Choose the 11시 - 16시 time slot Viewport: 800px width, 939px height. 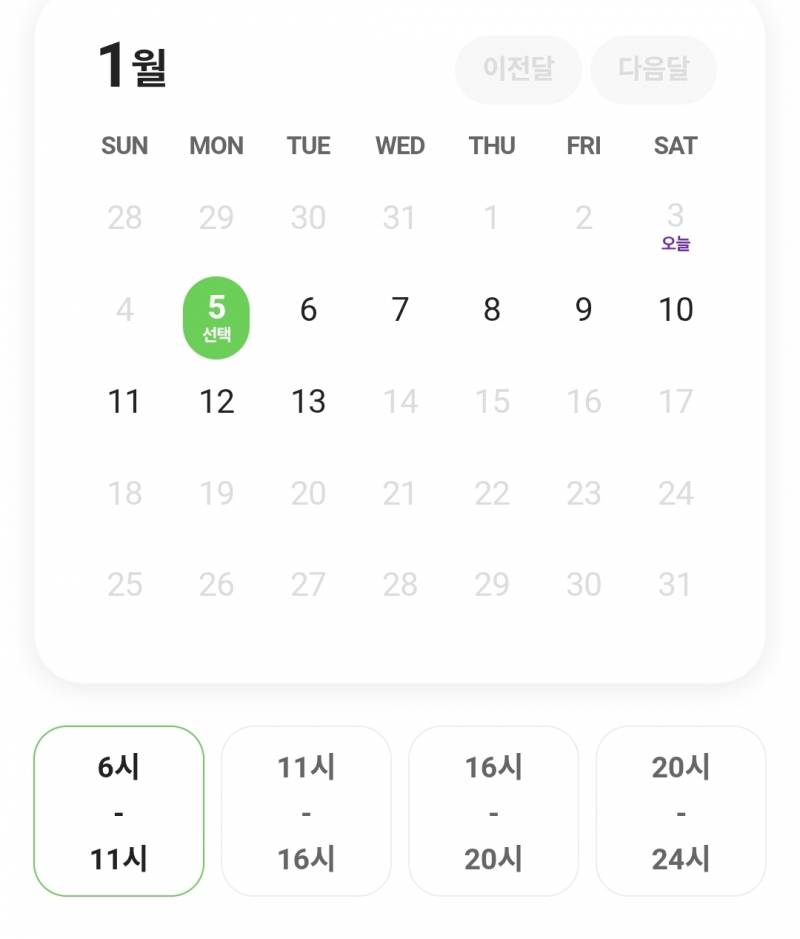pos(306,811)
